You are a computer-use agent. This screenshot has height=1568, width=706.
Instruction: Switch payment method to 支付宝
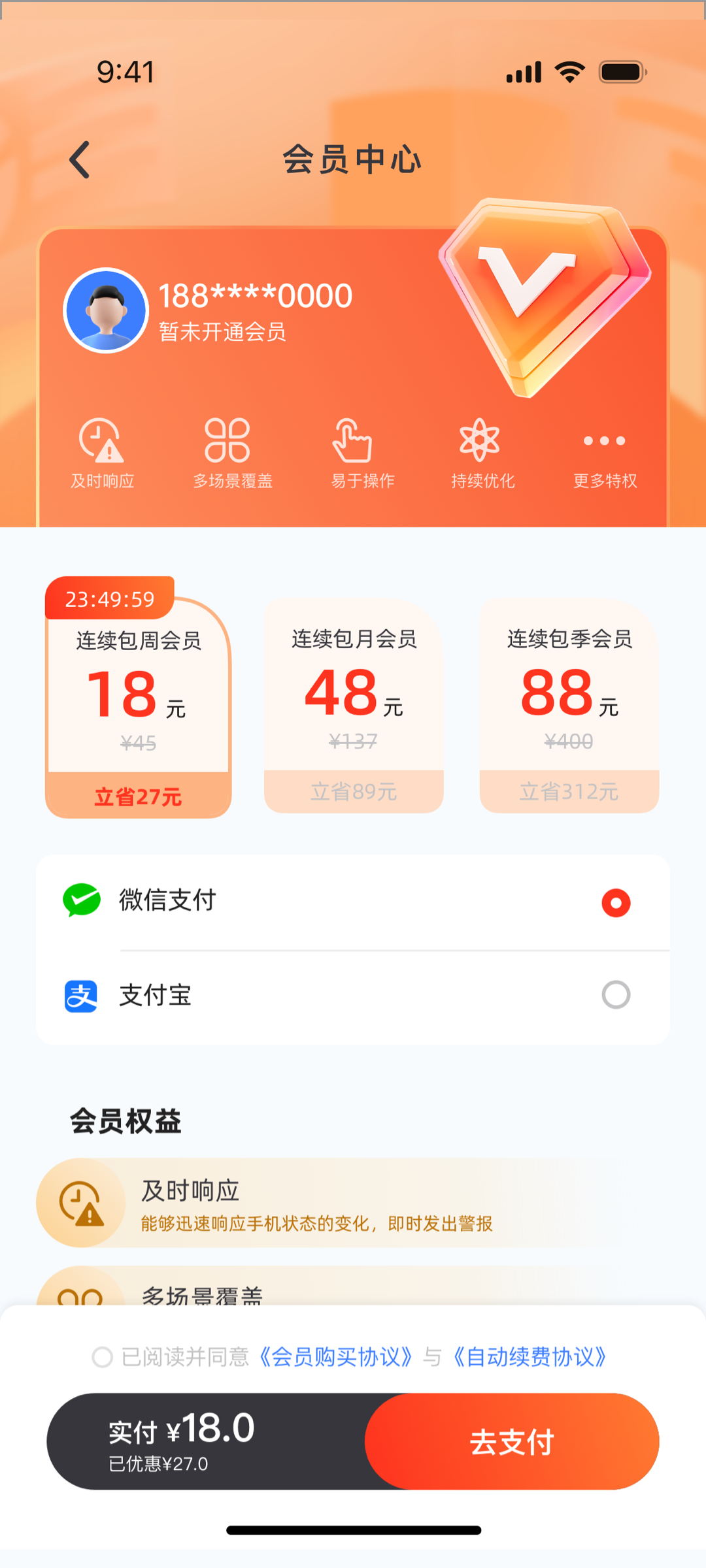pos(615,995)
